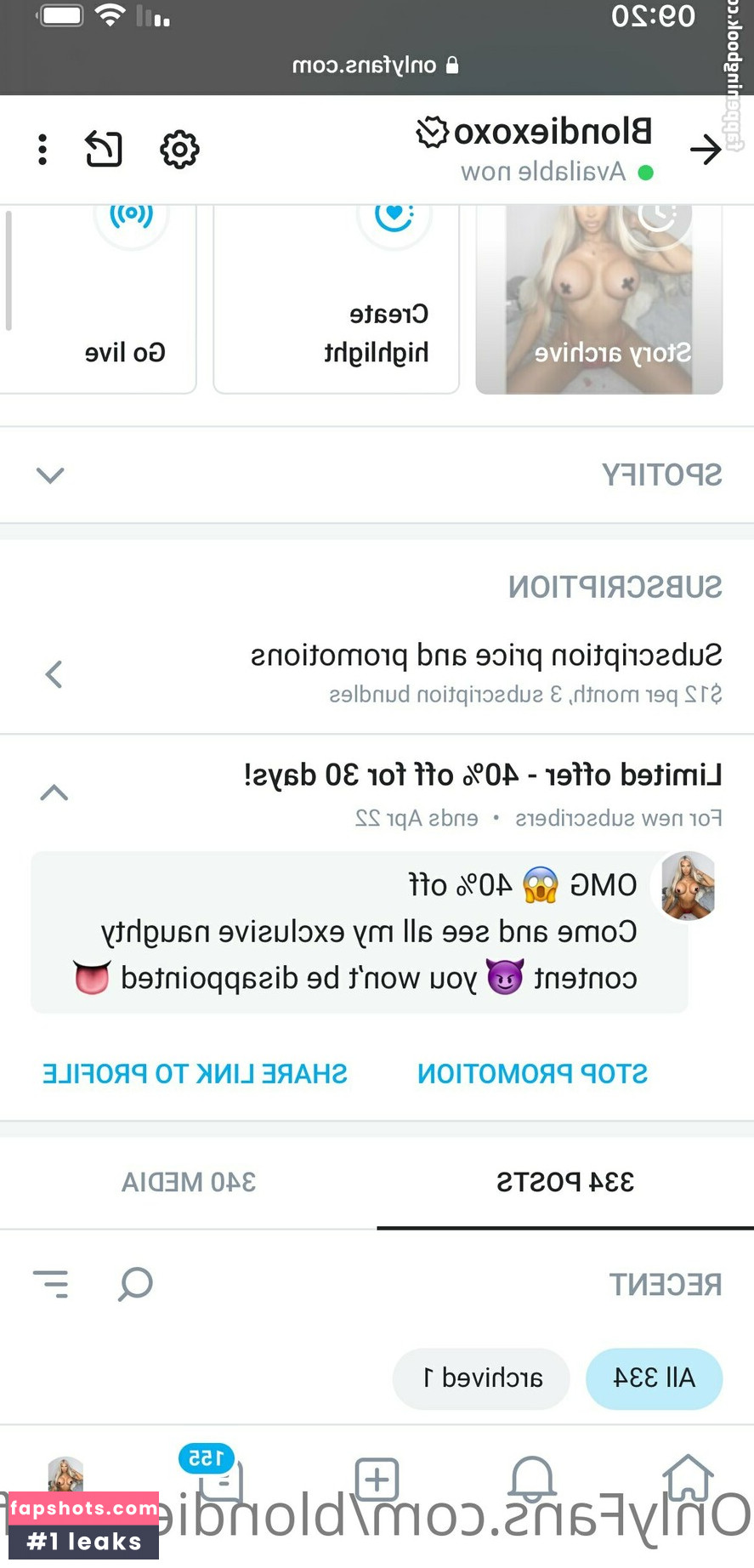Expand the Spotify section
This screenshot has height=1568, width=754.
pos(51,474)
